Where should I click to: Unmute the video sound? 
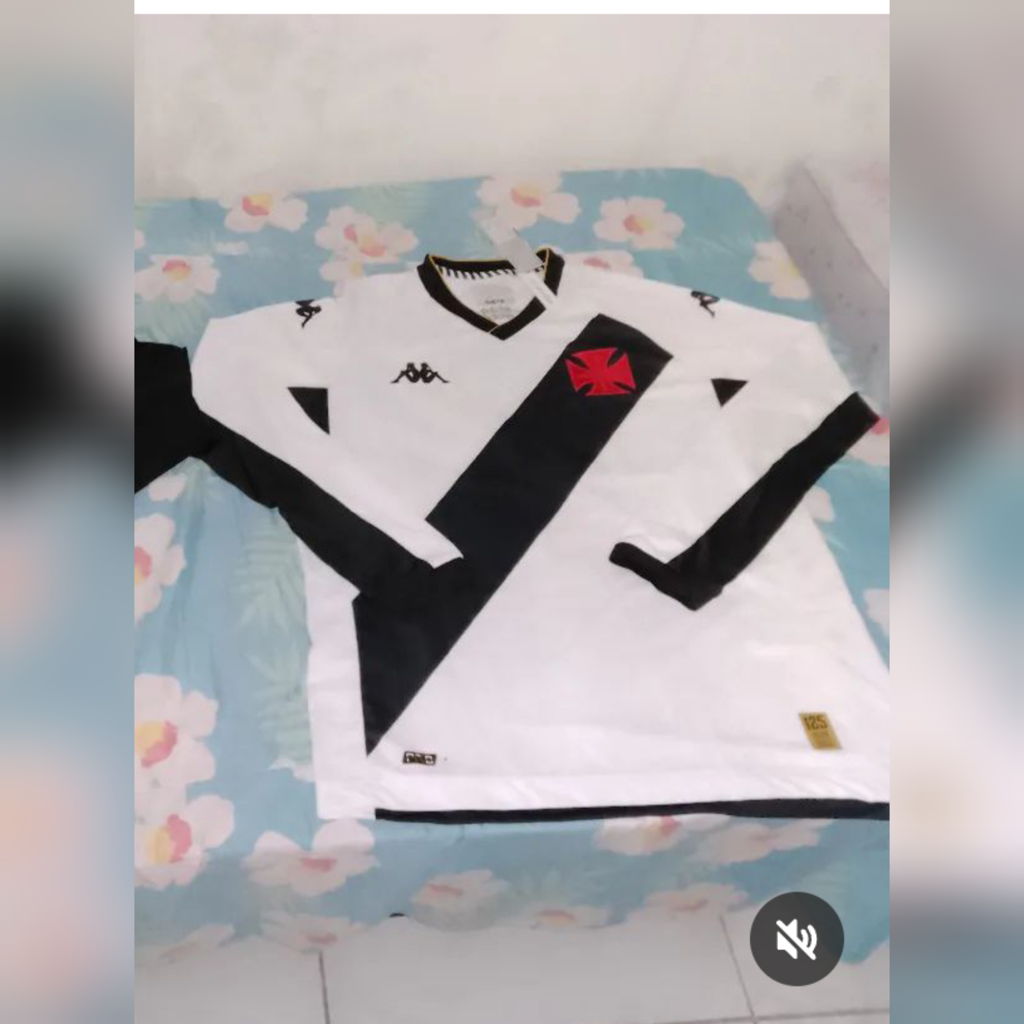(x=797, y=938)
